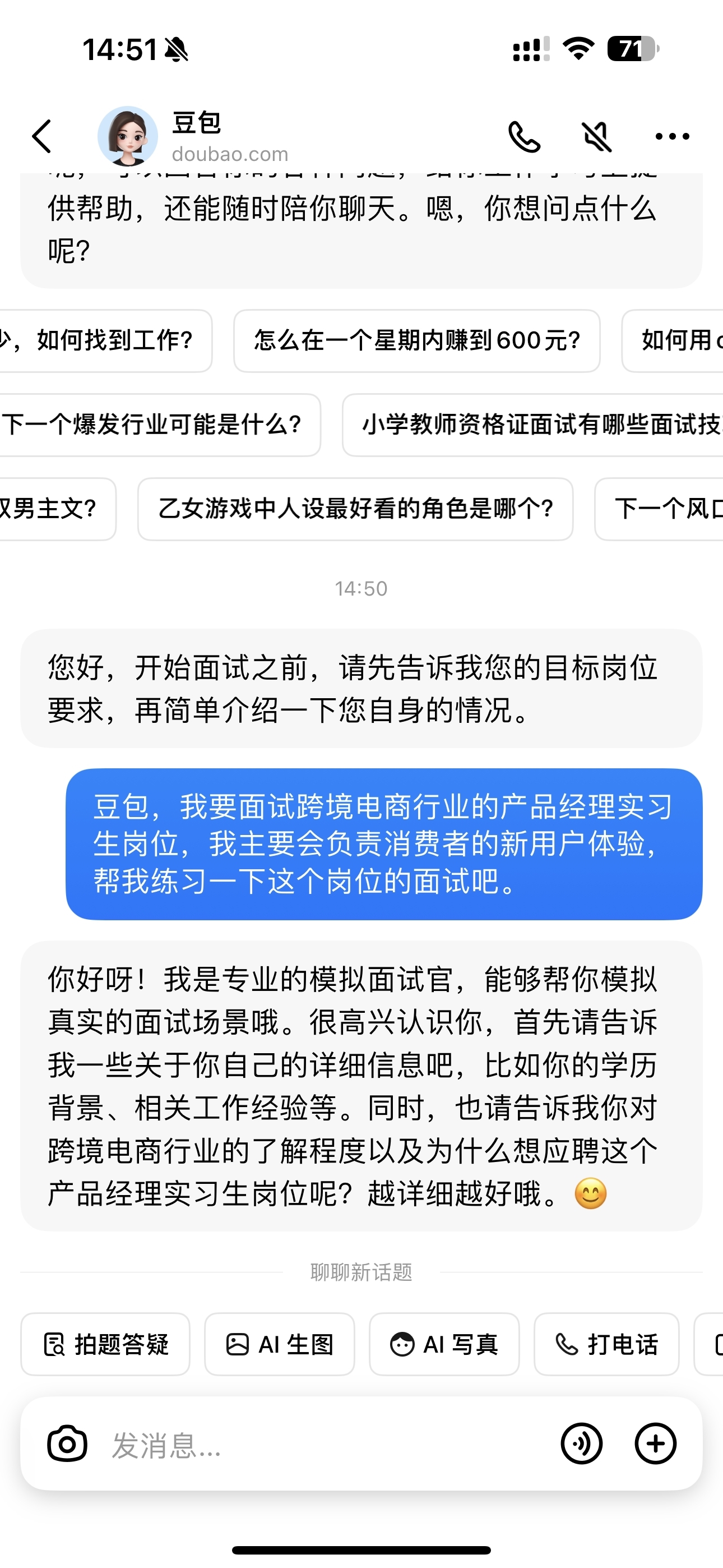Switch to voice input mode
This screenshot has width=723, height=1568.
pyautogui.click(x=581, y=1443)
